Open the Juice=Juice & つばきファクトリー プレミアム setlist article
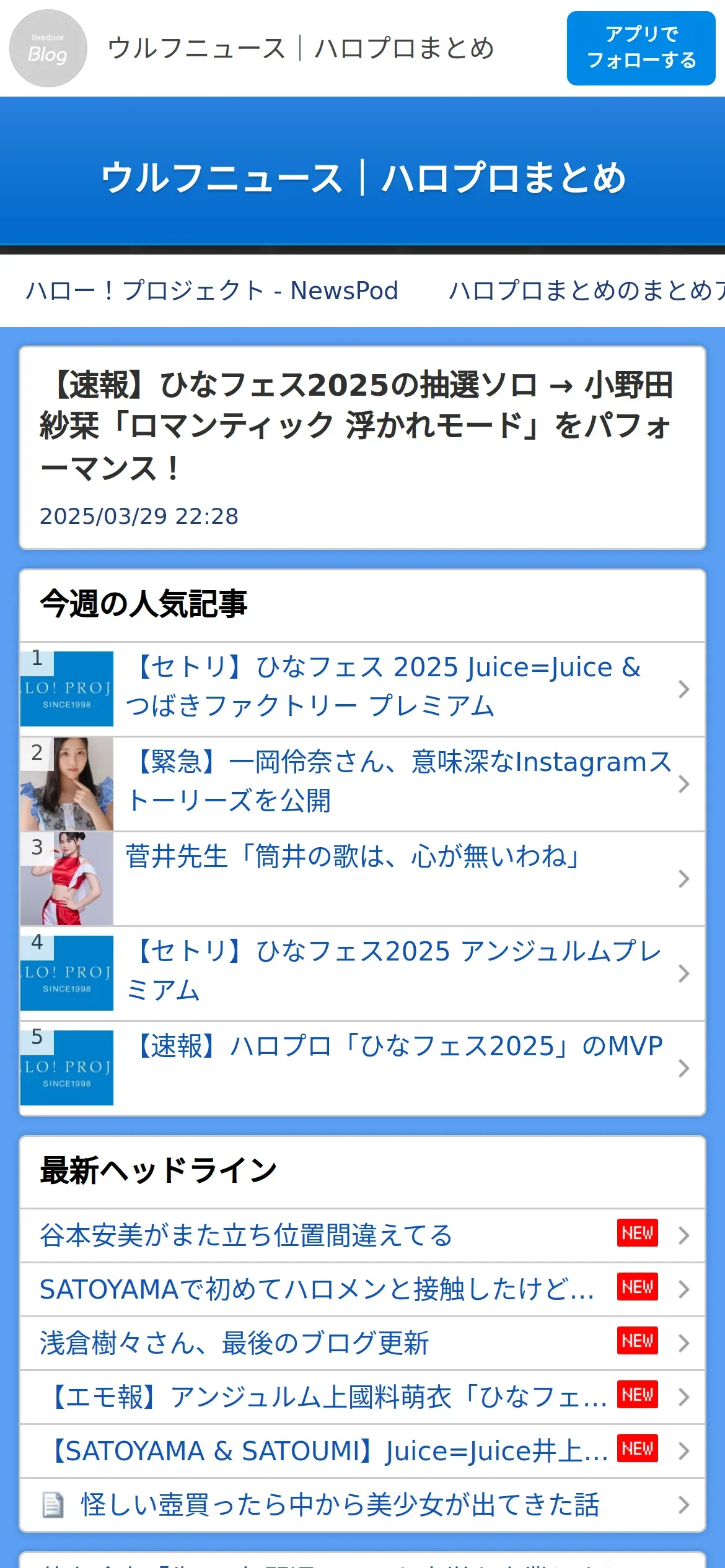This screenshot has height=1568, width=725. (x=383, y=688)
